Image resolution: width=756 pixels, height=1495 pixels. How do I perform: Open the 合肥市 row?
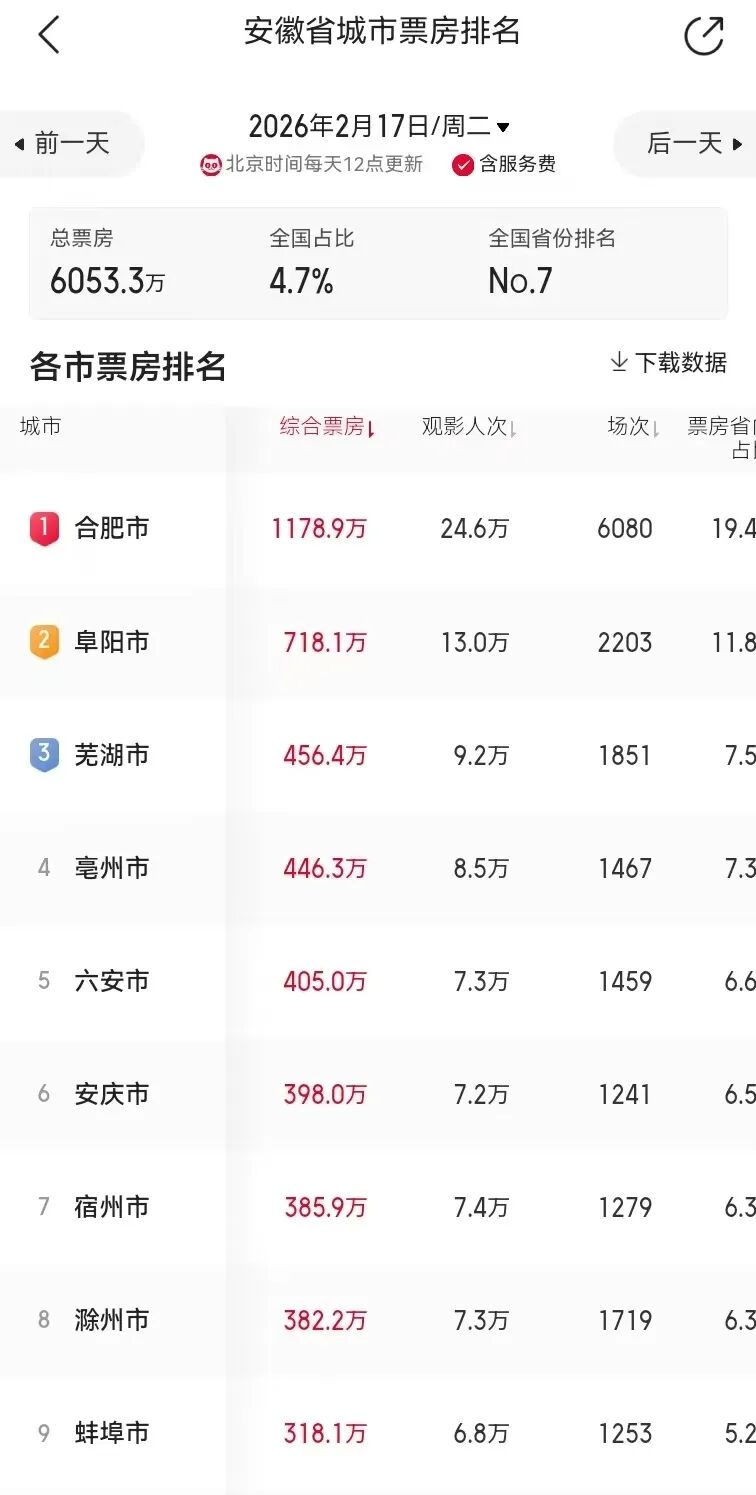(111, 528)
